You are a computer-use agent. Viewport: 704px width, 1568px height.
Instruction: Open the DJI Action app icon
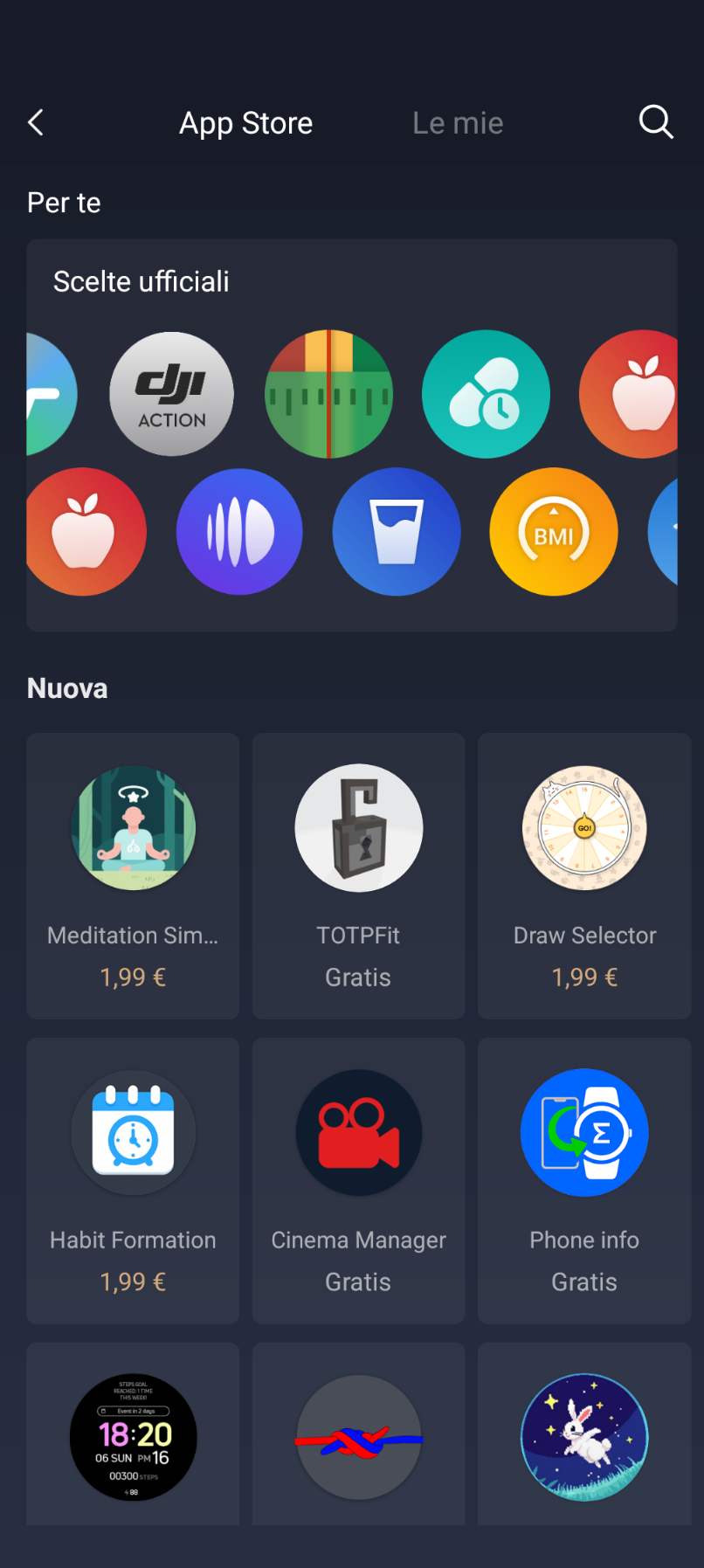click(171, 394)
